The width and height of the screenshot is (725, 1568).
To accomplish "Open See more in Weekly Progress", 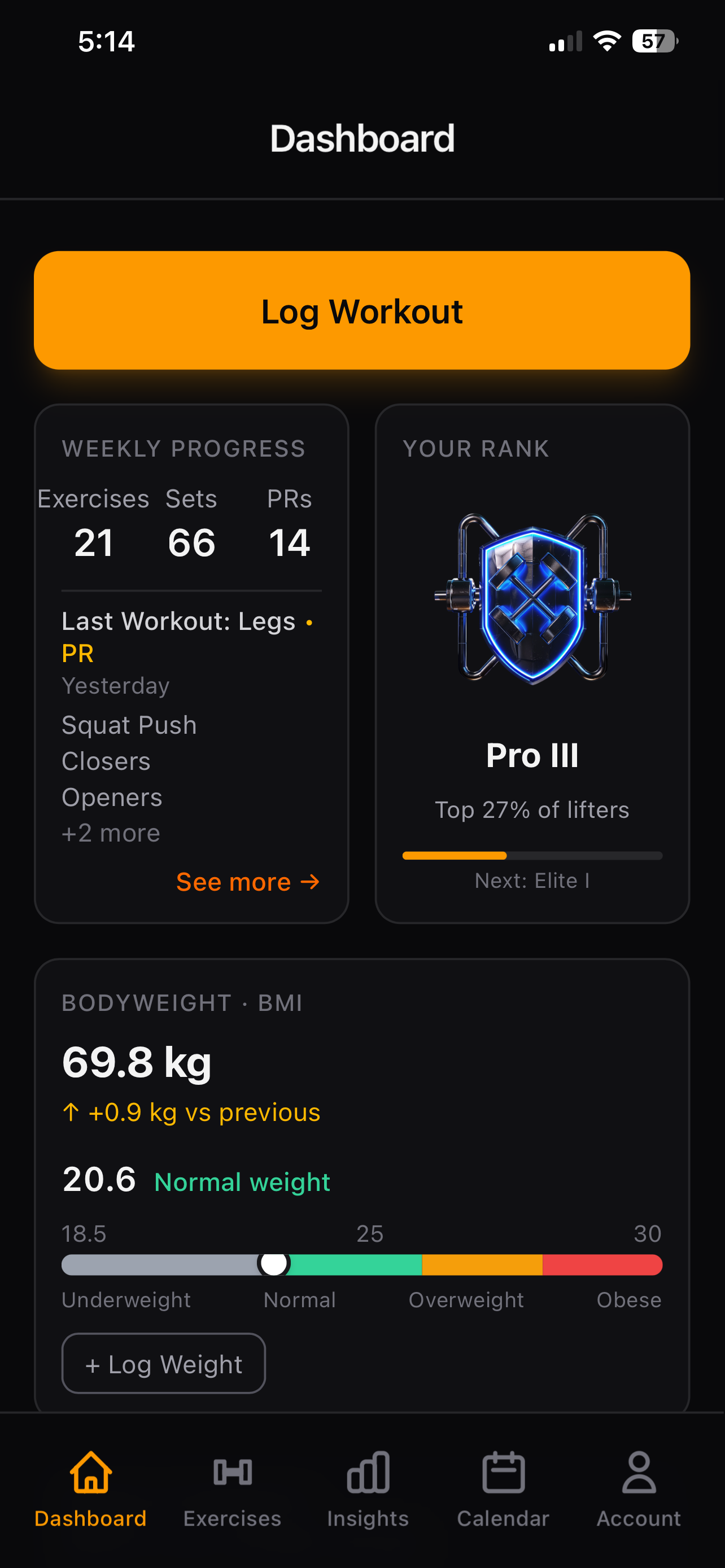I will point(247,882).
